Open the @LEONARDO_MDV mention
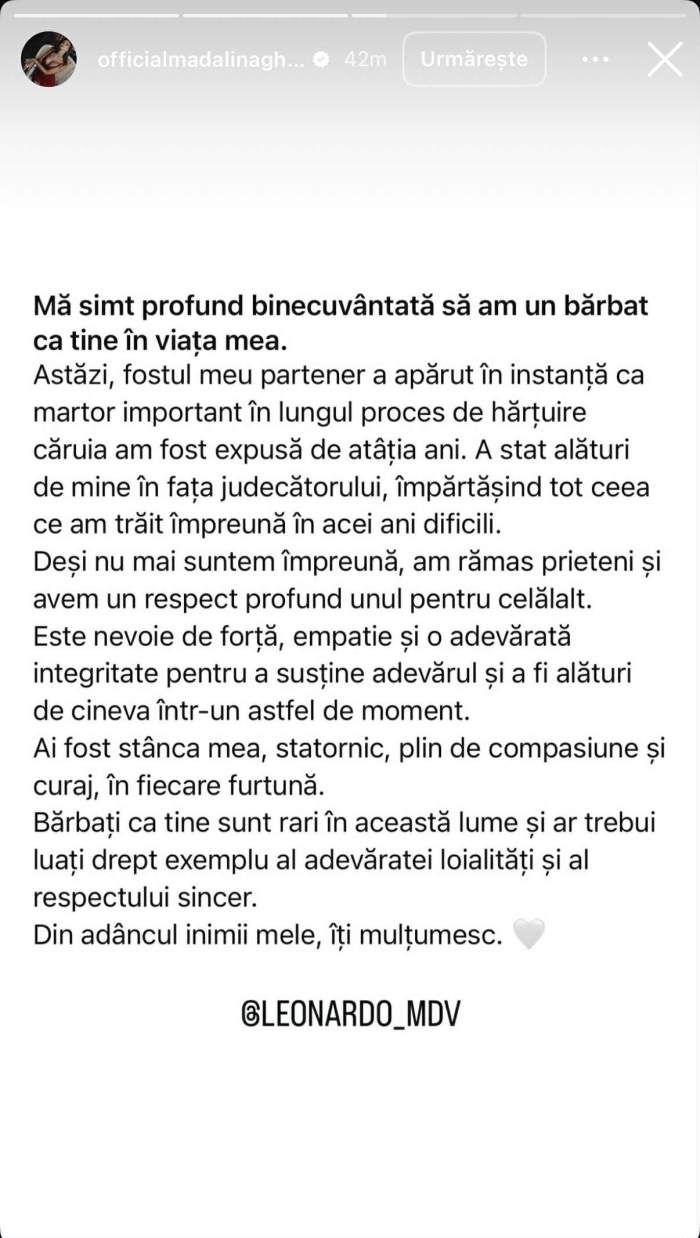Image resolution: width=700 pixels, height=1238 pixels. point(351,1014)
